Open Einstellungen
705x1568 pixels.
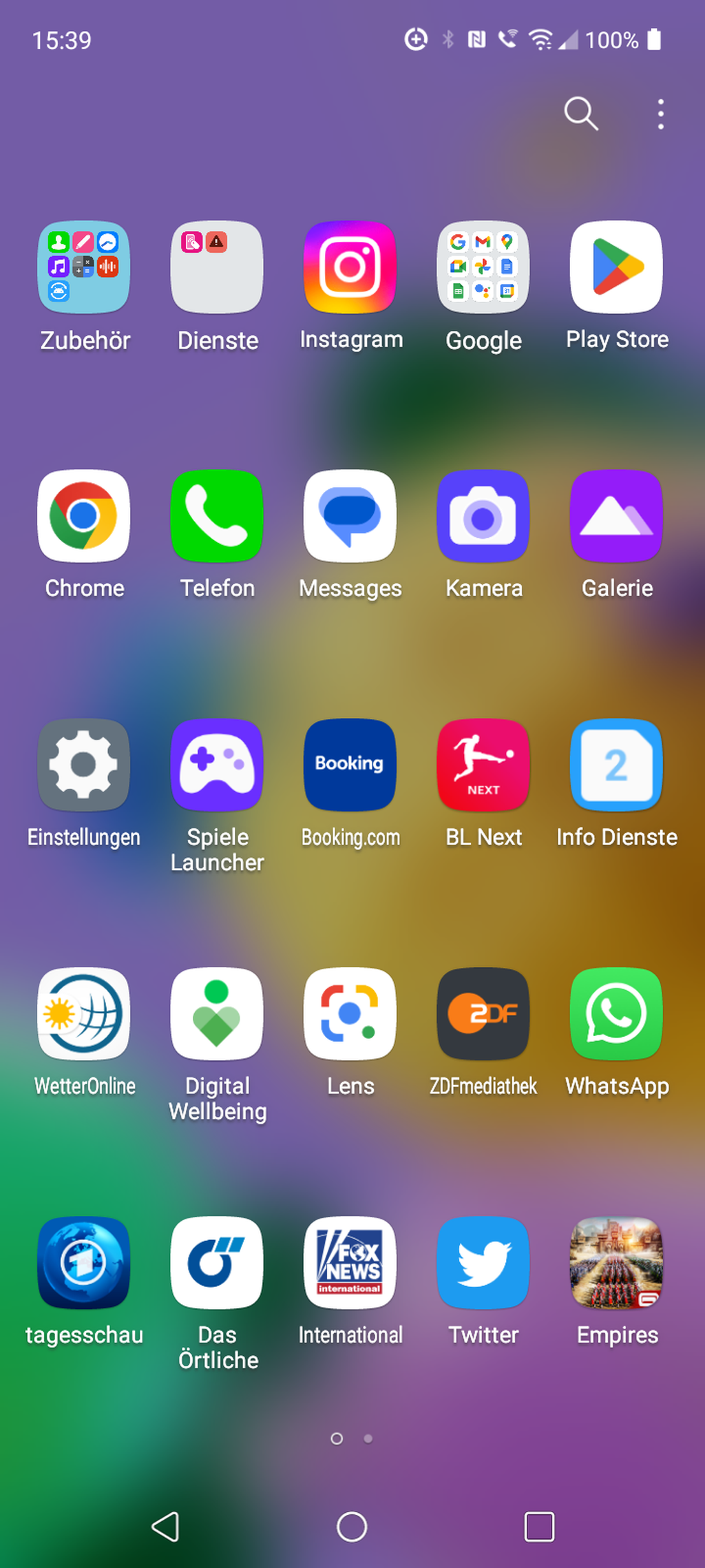click(84, 765)
